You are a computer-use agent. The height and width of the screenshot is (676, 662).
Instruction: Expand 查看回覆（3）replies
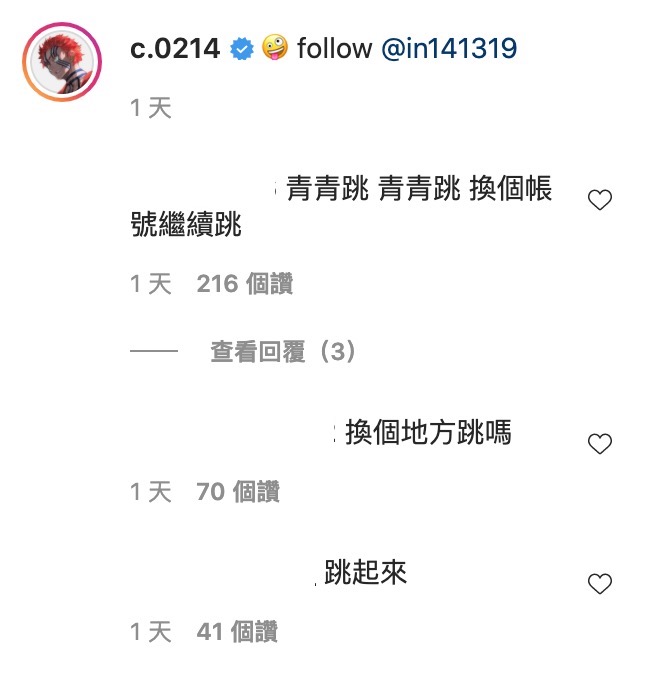click(283, 352)
